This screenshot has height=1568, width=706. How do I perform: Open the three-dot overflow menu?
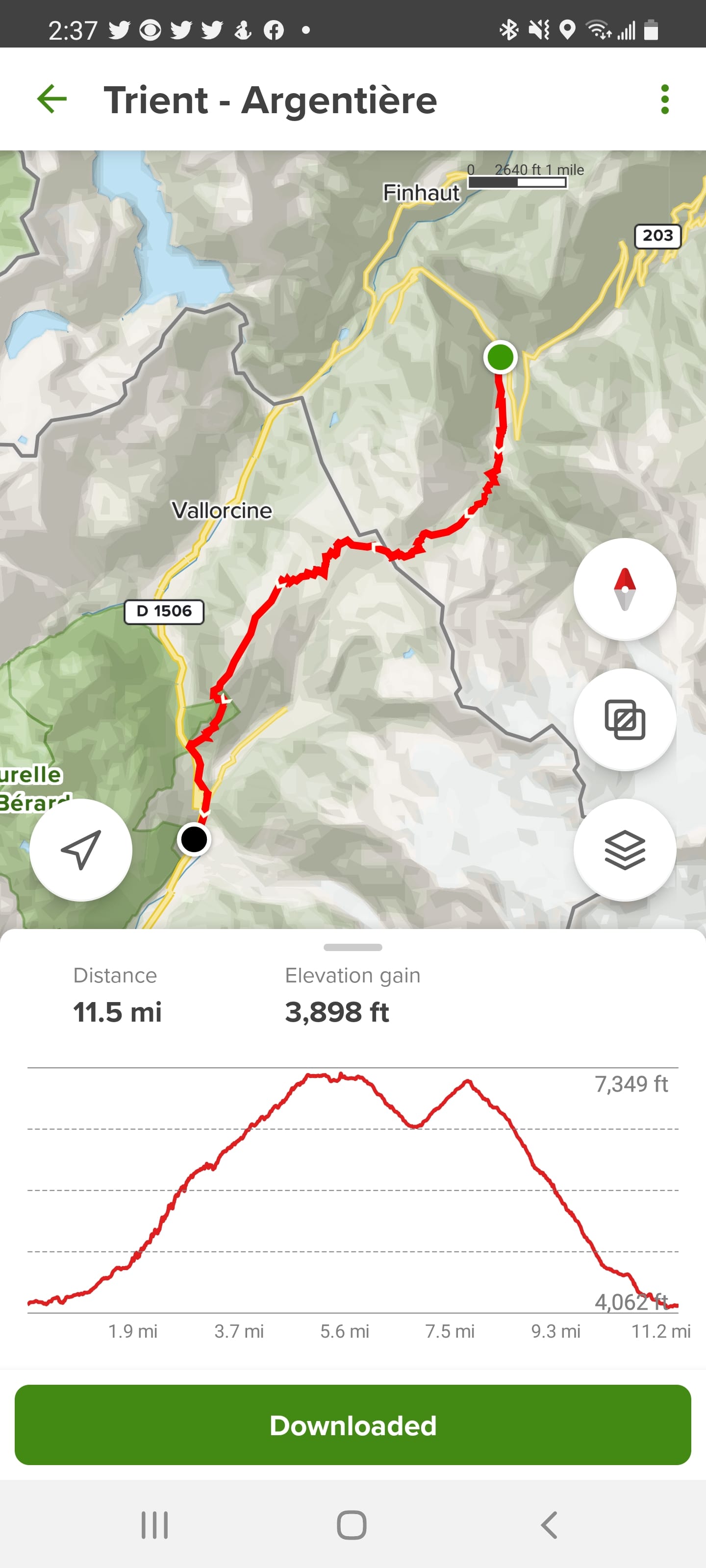[665, 99]
